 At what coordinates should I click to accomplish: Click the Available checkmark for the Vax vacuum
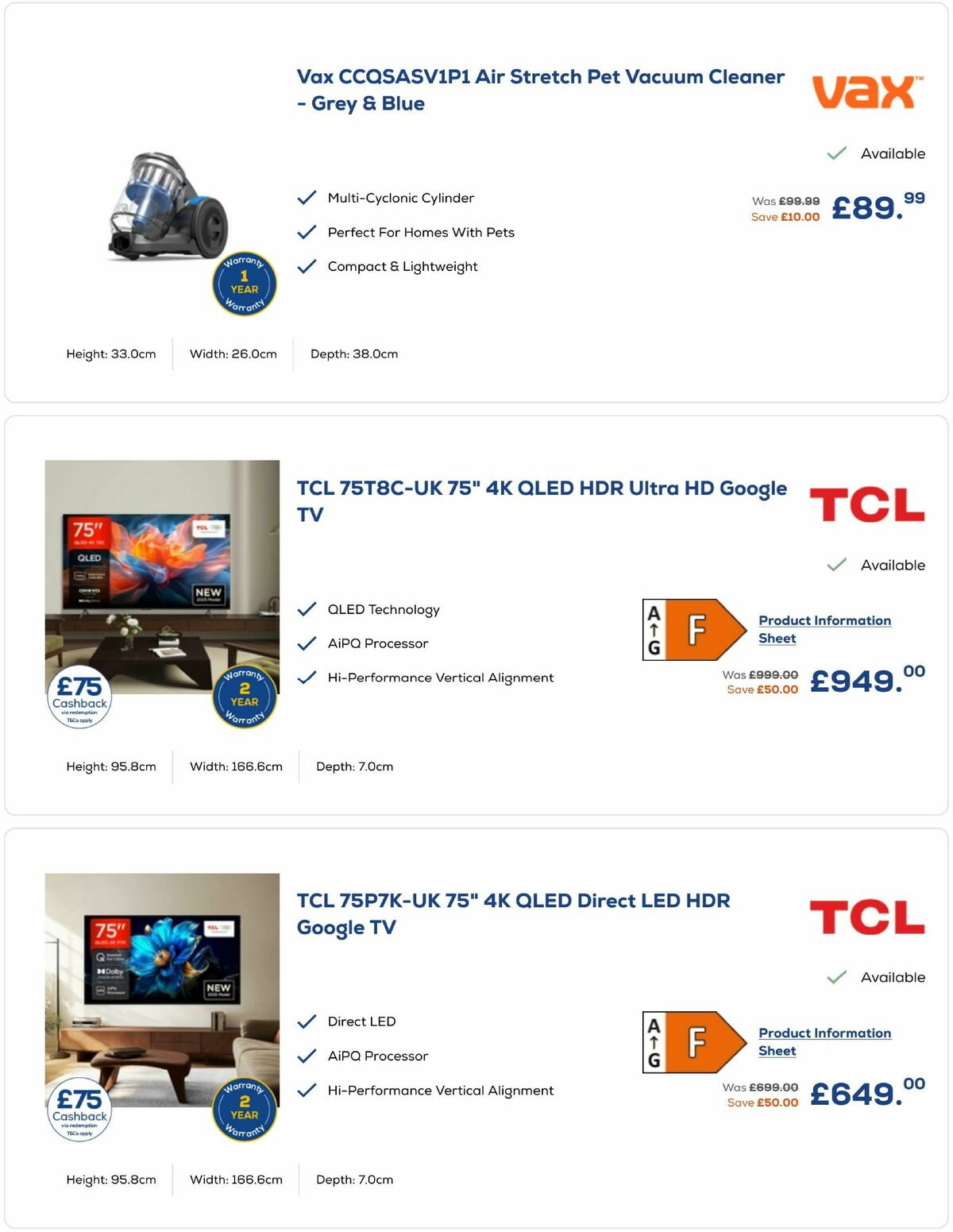(x=835, y=153)
